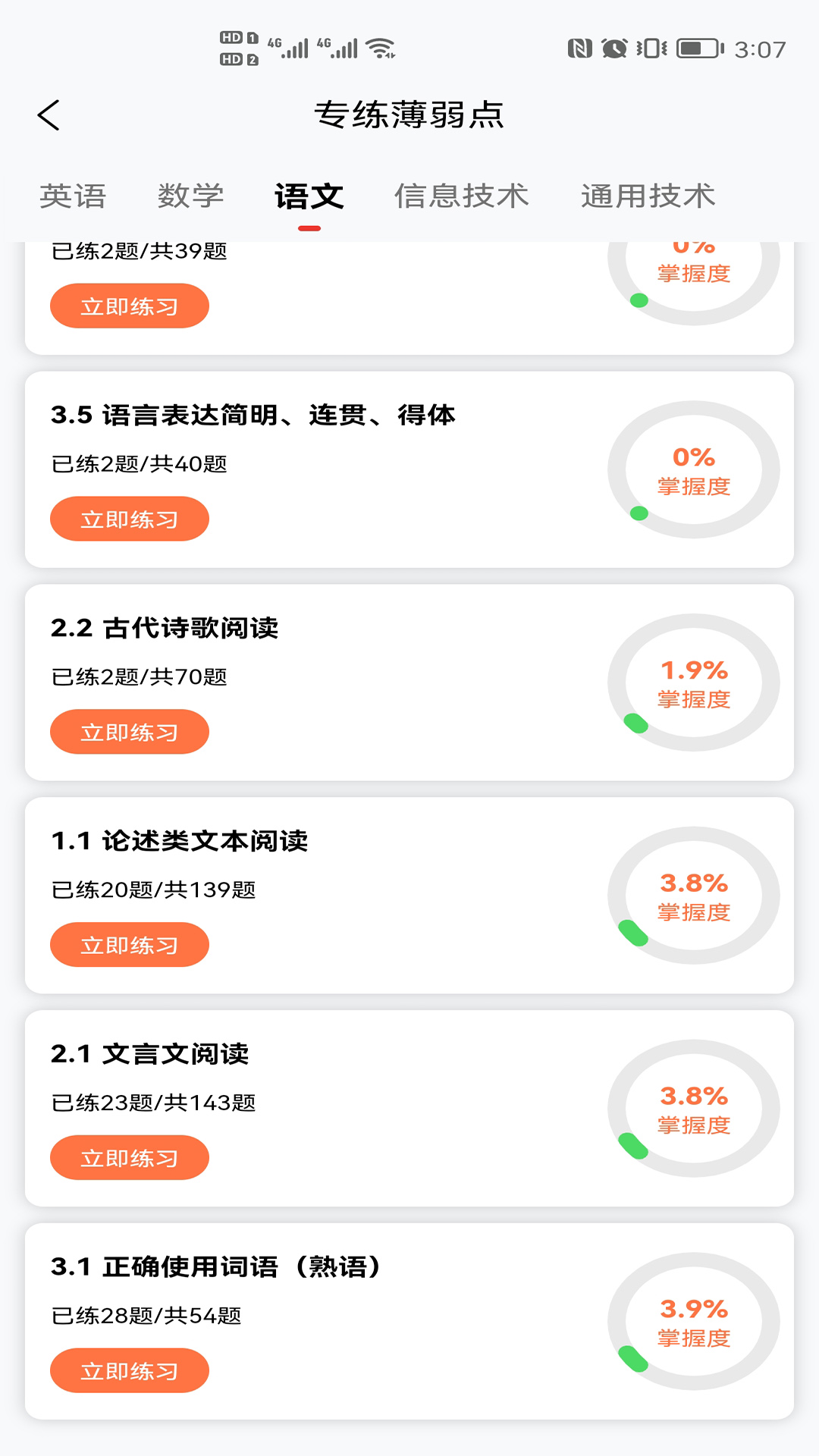This screenshot has width=819, height=1456.
Task: Switch to the 数学 subject tab
Action: (192, 196)
